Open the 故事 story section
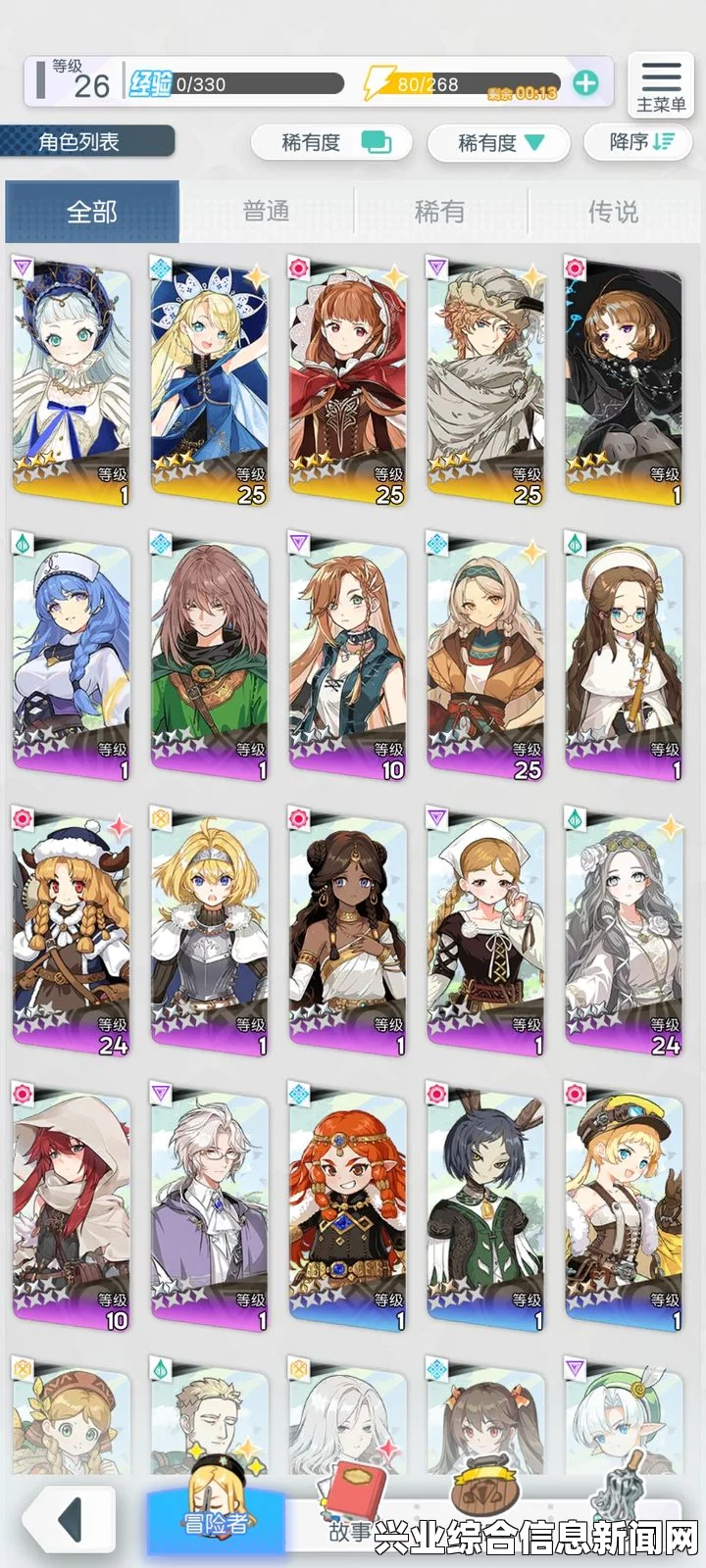This screenshot has height=1568, width=706. point(349,1529)
